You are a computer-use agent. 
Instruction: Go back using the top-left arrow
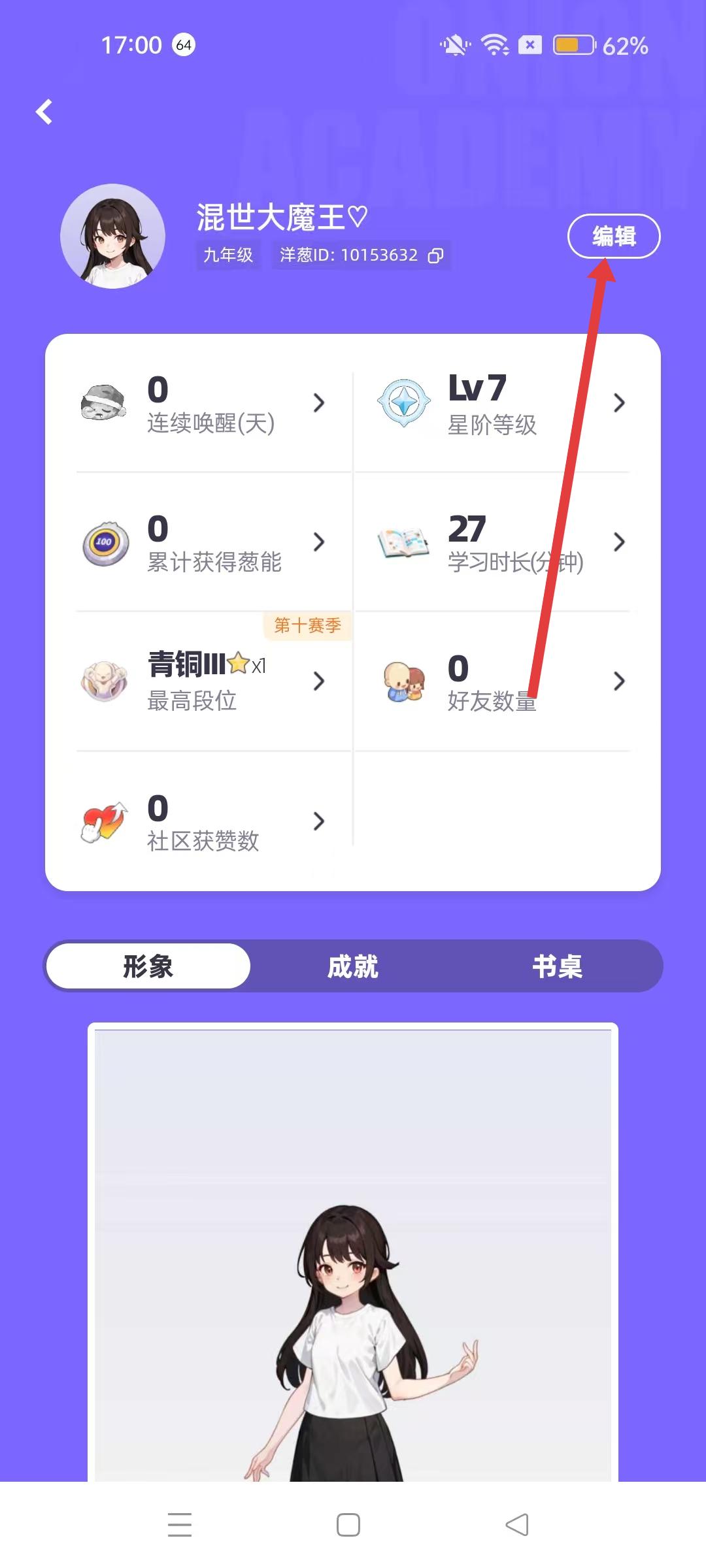[44, 112]
